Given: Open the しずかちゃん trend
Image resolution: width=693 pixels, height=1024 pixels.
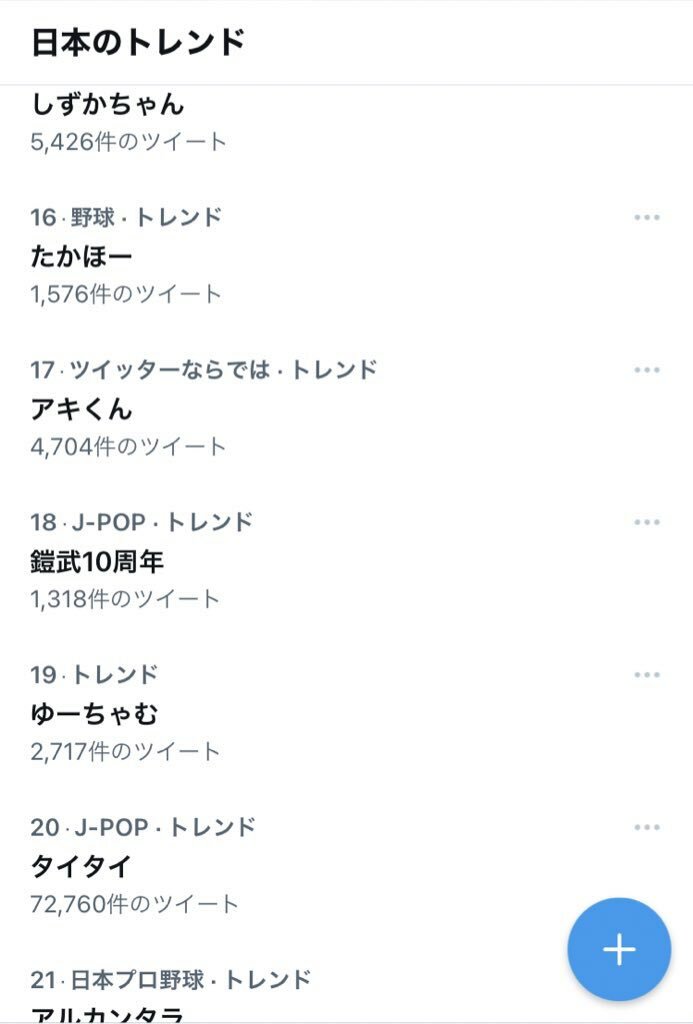Looking at the screenshot, I should click(x=108, y=103).
